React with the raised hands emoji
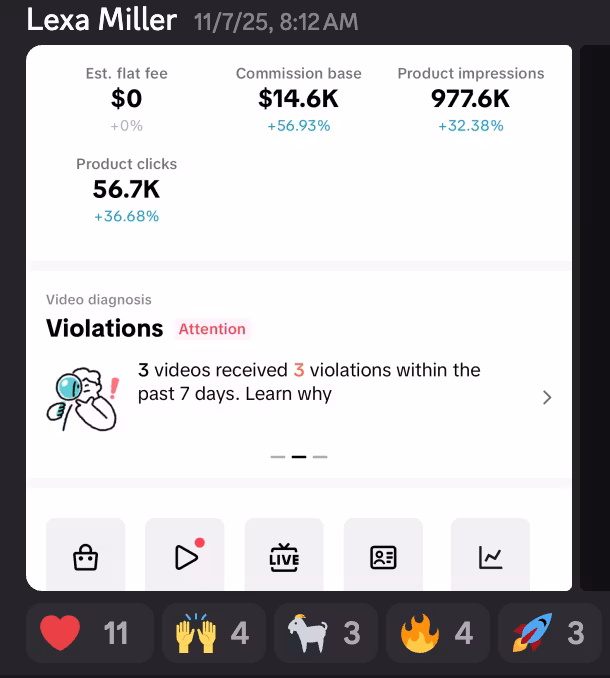 click(x=213, y=633)
